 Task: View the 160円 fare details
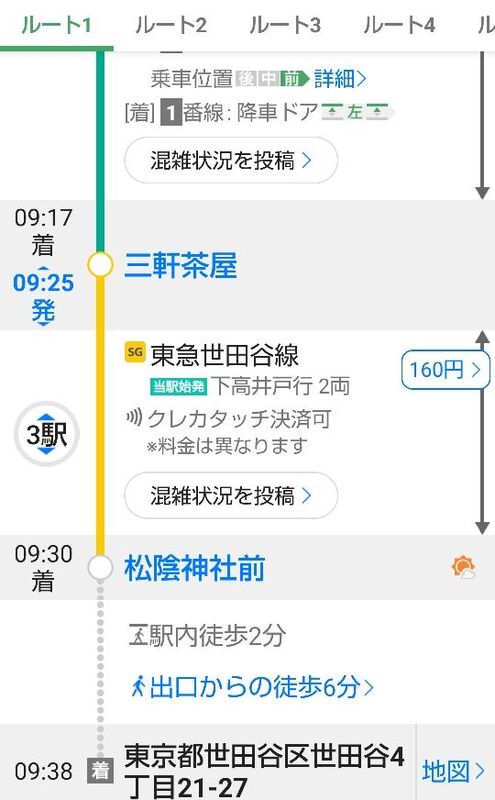tap(445, 369)
